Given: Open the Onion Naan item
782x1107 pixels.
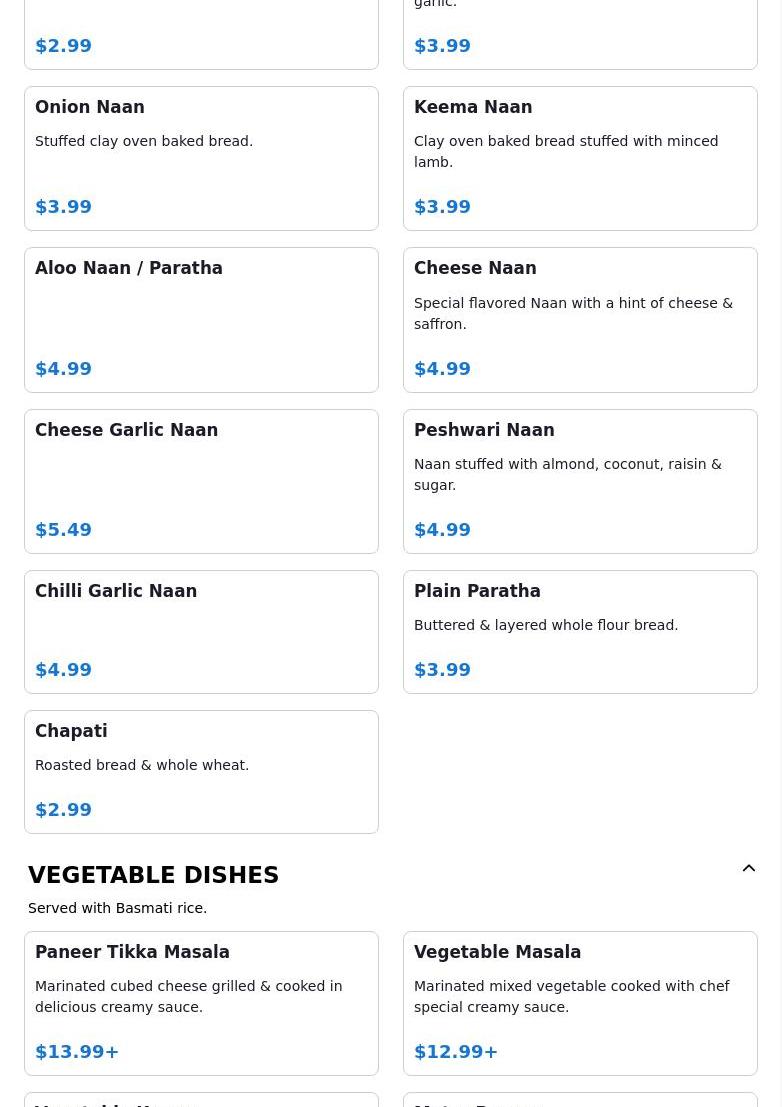Looking at the screenshot, I should pos(201,158).
